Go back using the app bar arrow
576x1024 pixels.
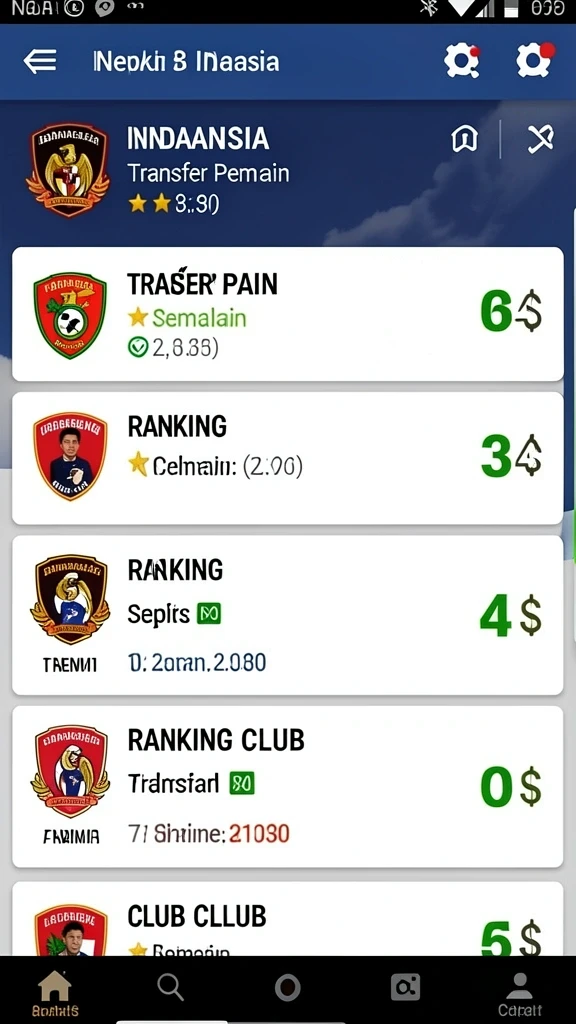tap(40, 61)
